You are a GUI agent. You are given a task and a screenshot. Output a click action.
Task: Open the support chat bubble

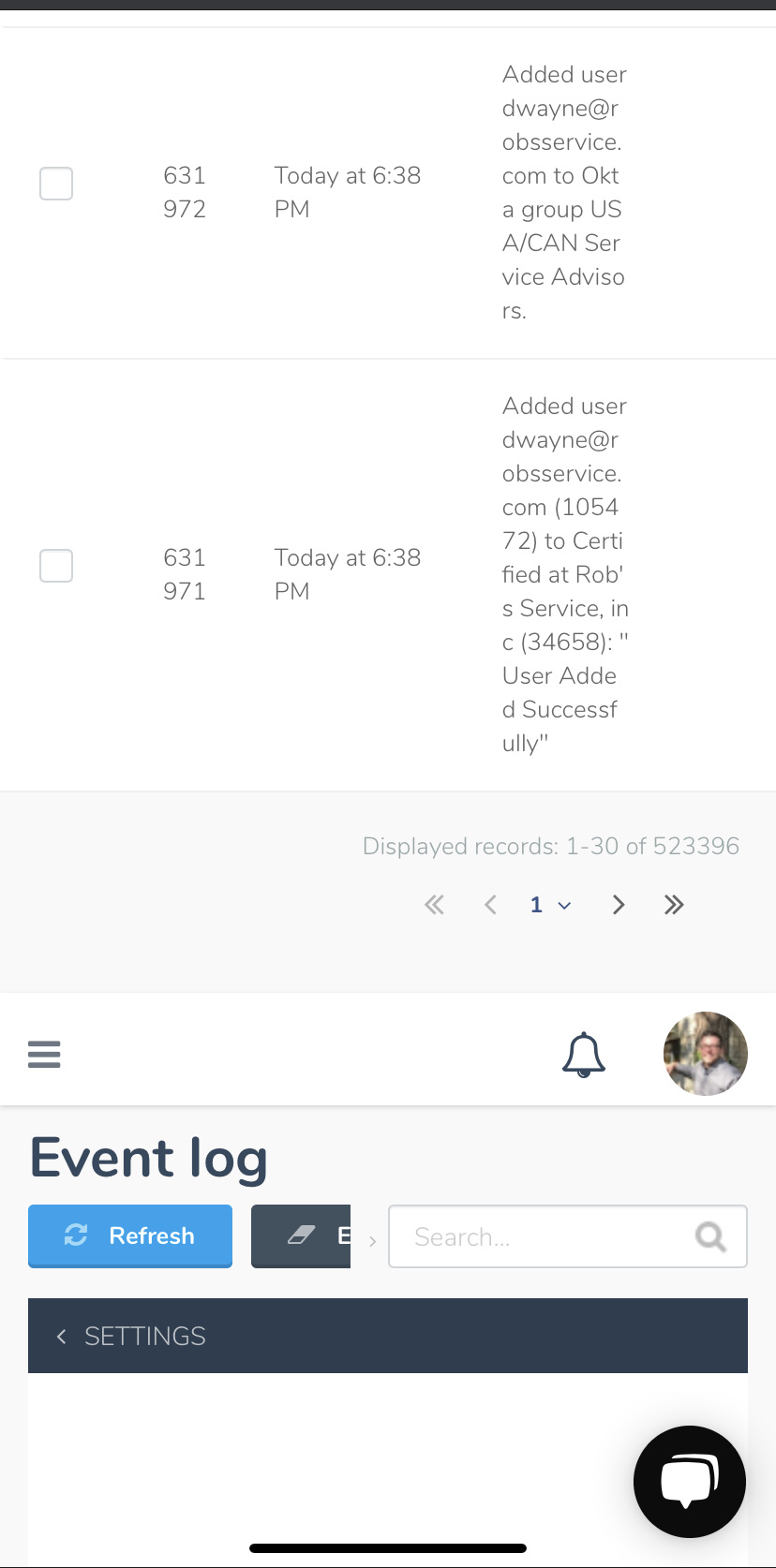(x=689, y=1482)
